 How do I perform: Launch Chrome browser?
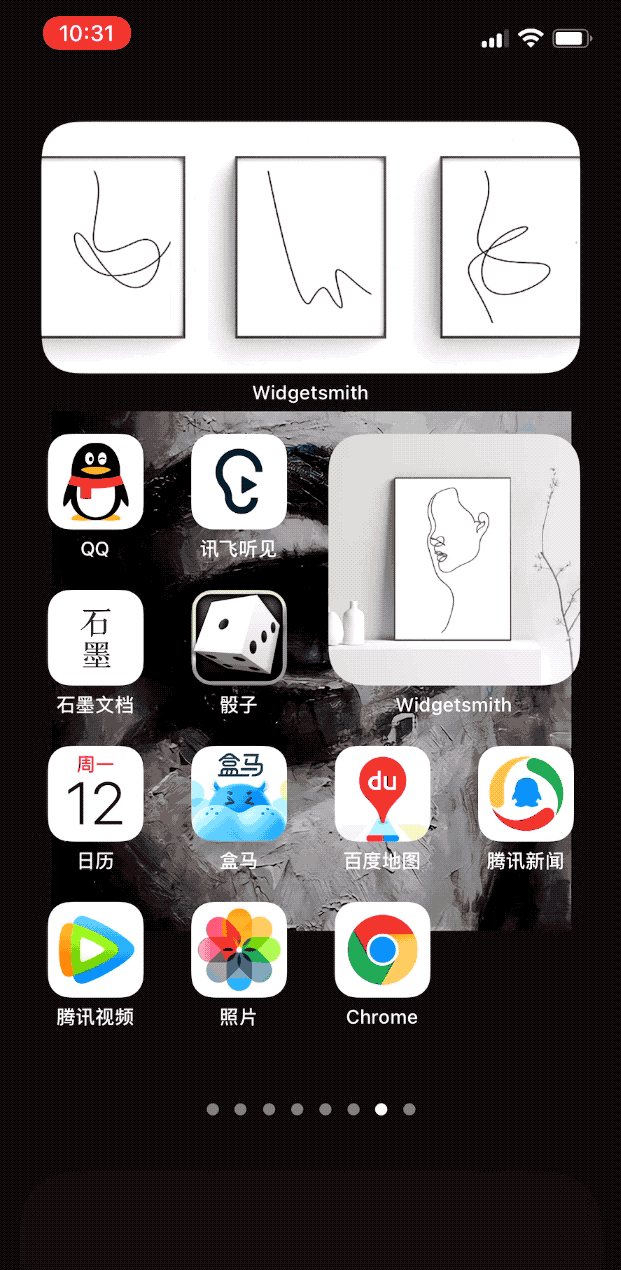coord(382,950)
